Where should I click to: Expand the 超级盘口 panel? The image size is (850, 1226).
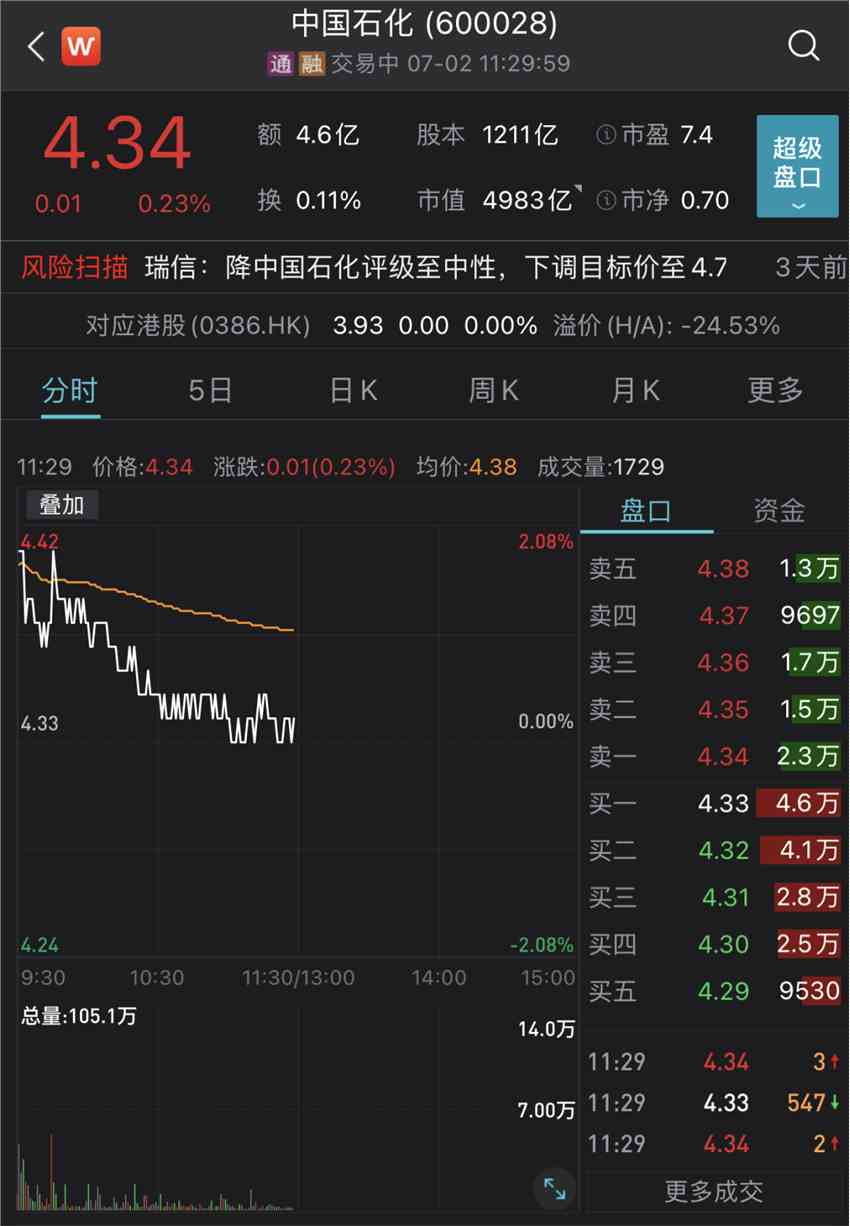pyautogui.click(x=797, y=166)
